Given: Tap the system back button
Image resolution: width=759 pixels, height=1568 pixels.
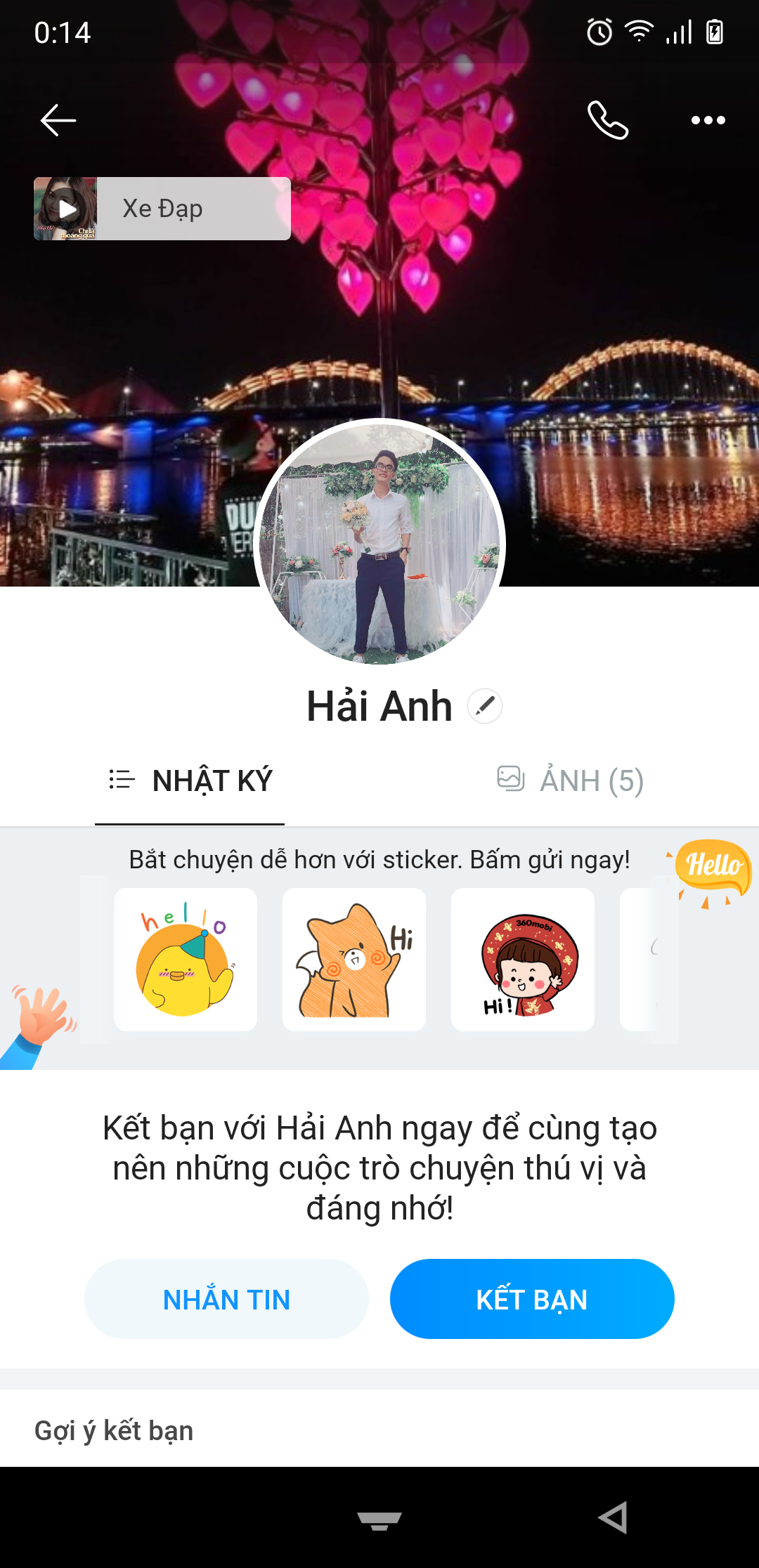Looking at the screenshot, I should point(613,1517).
